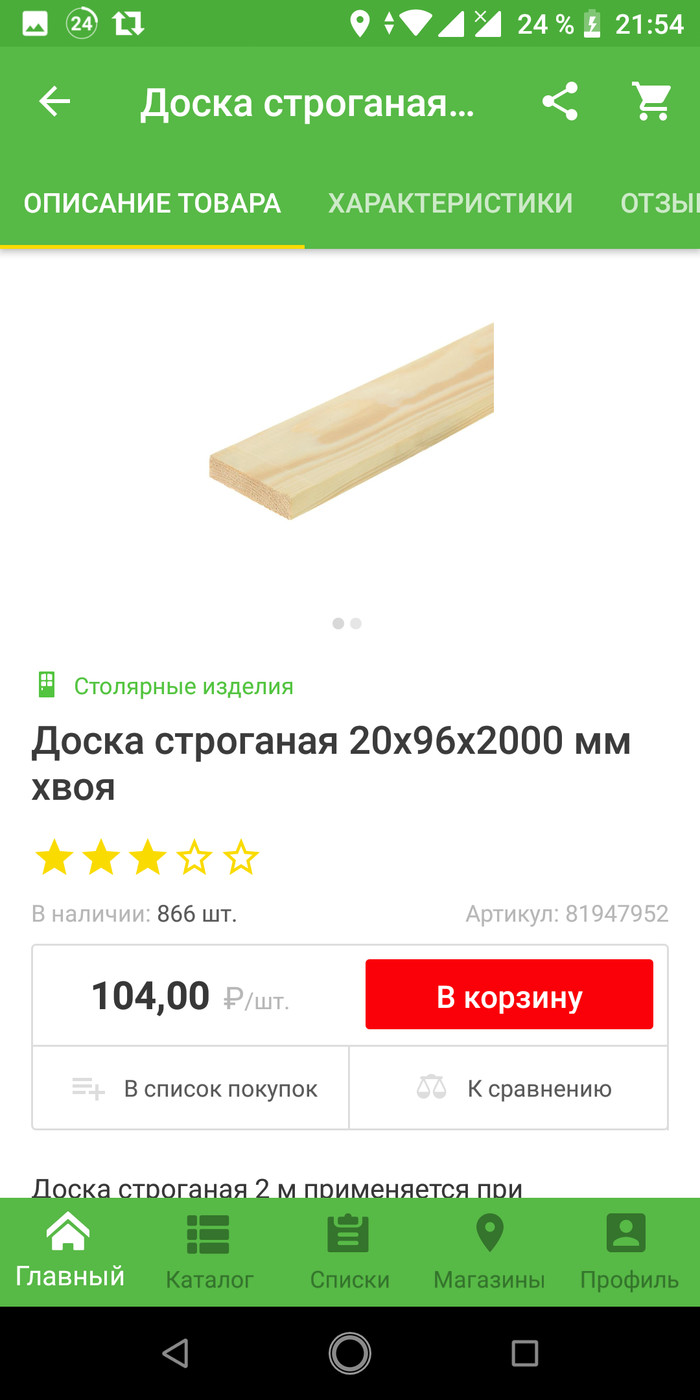View the board product photo
This screenshot has height=1400, width=700.
[352, 422]
